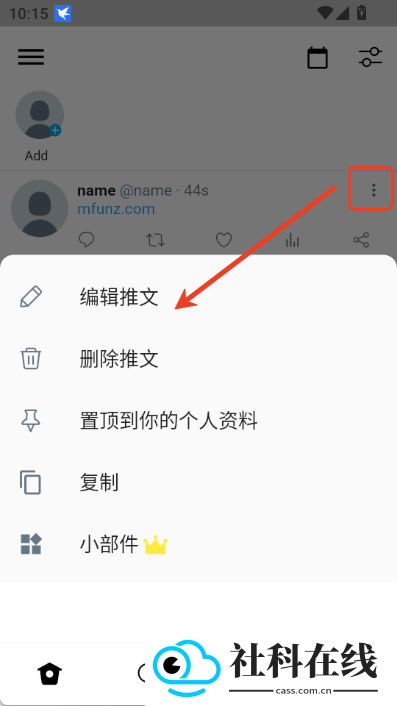Viewport: 397px width, 706px height.
Task: Retweet name's tweet
Action: 155,240
